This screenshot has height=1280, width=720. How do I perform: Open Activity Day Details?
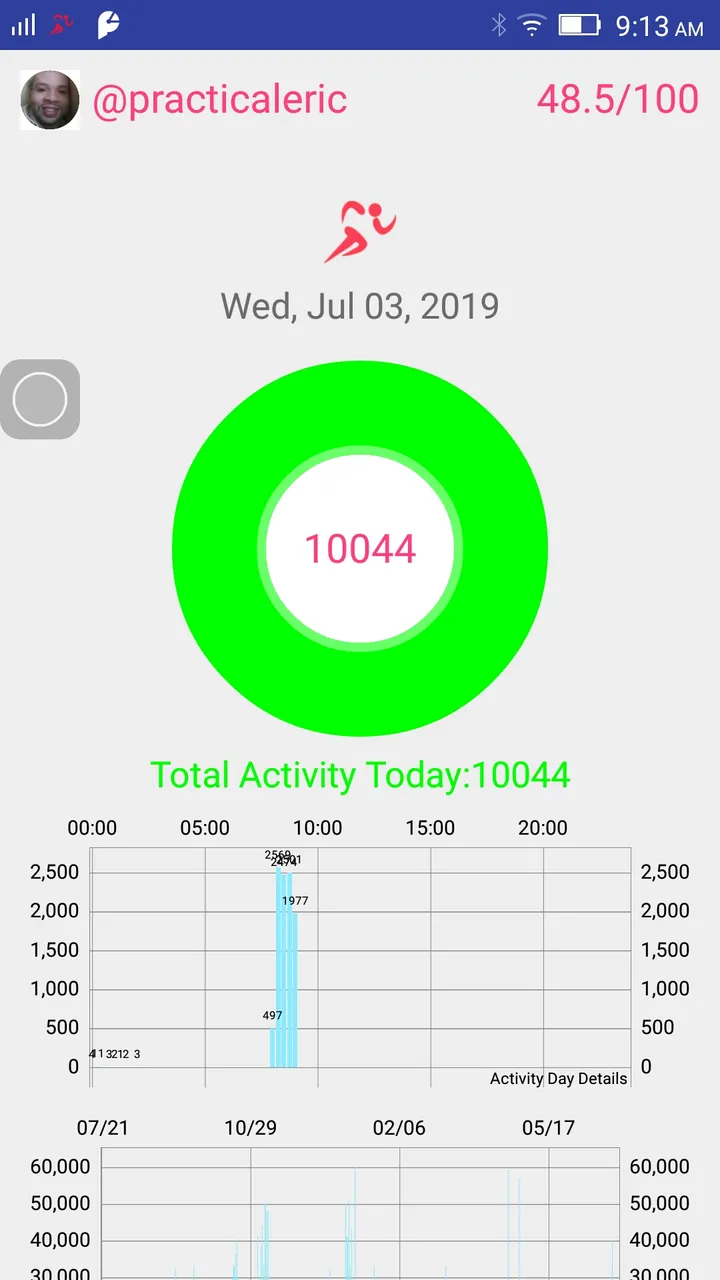click(557, 1079)
